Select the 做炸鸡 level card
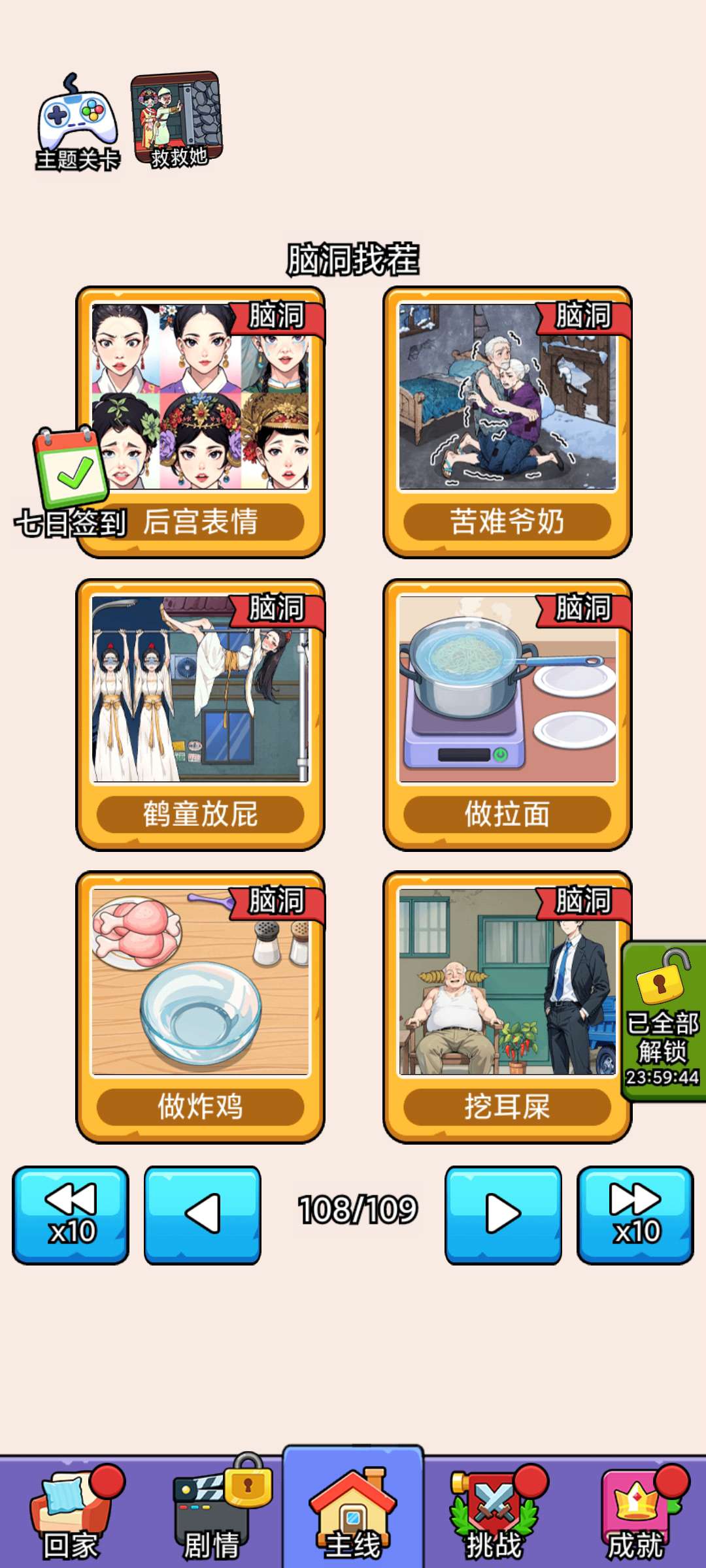The image size is (706, 1568). pyautogui.click(x=200, y=1006)
